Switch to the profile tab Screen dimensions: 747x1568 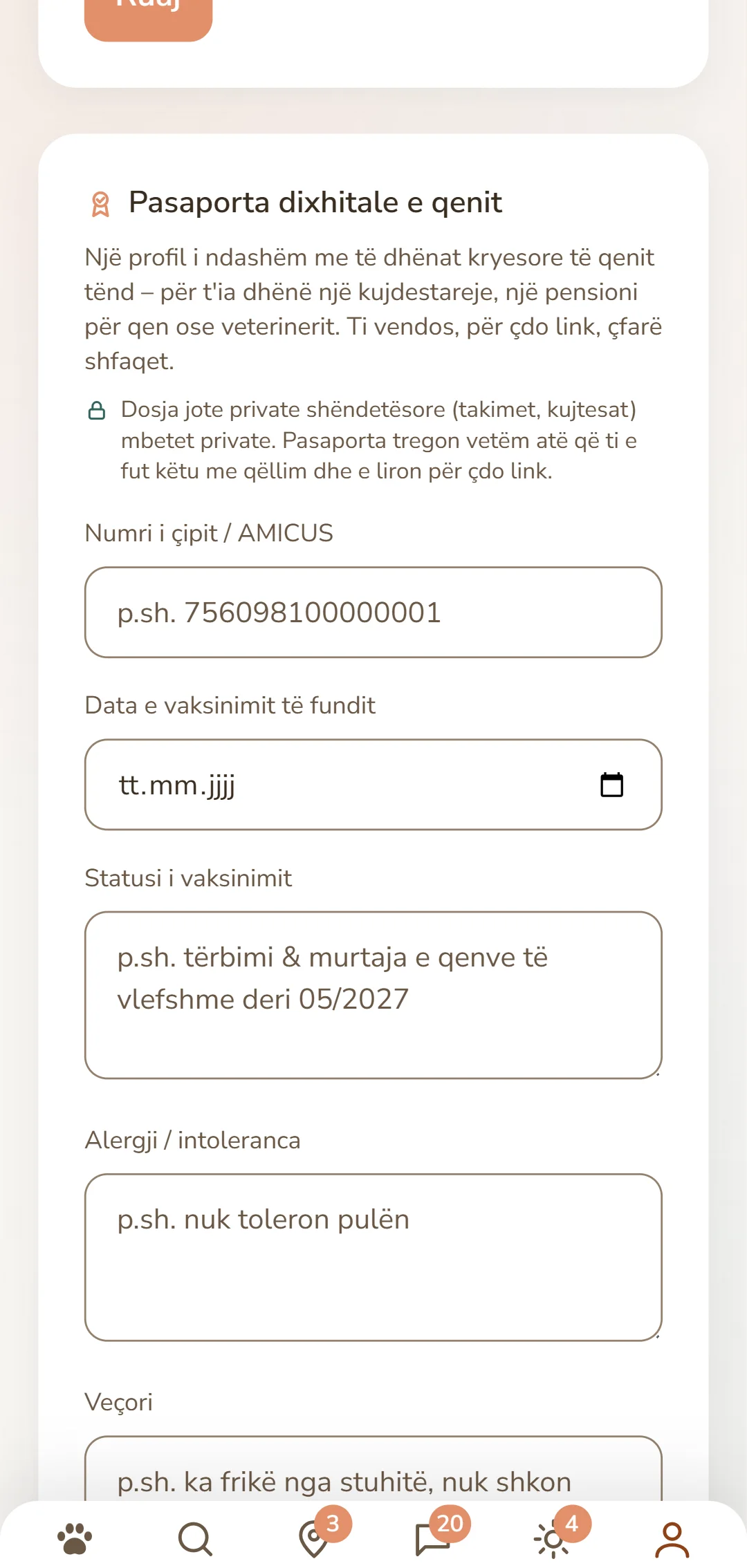click(672, 1539)
